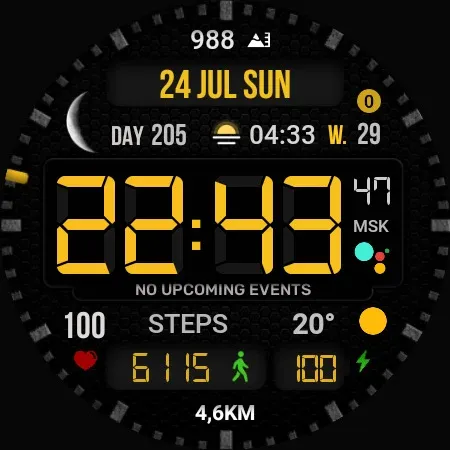The width and height of the screenshot is (450, 450).
Task: Open step count showing 6115
Action: tap(171, 368)
